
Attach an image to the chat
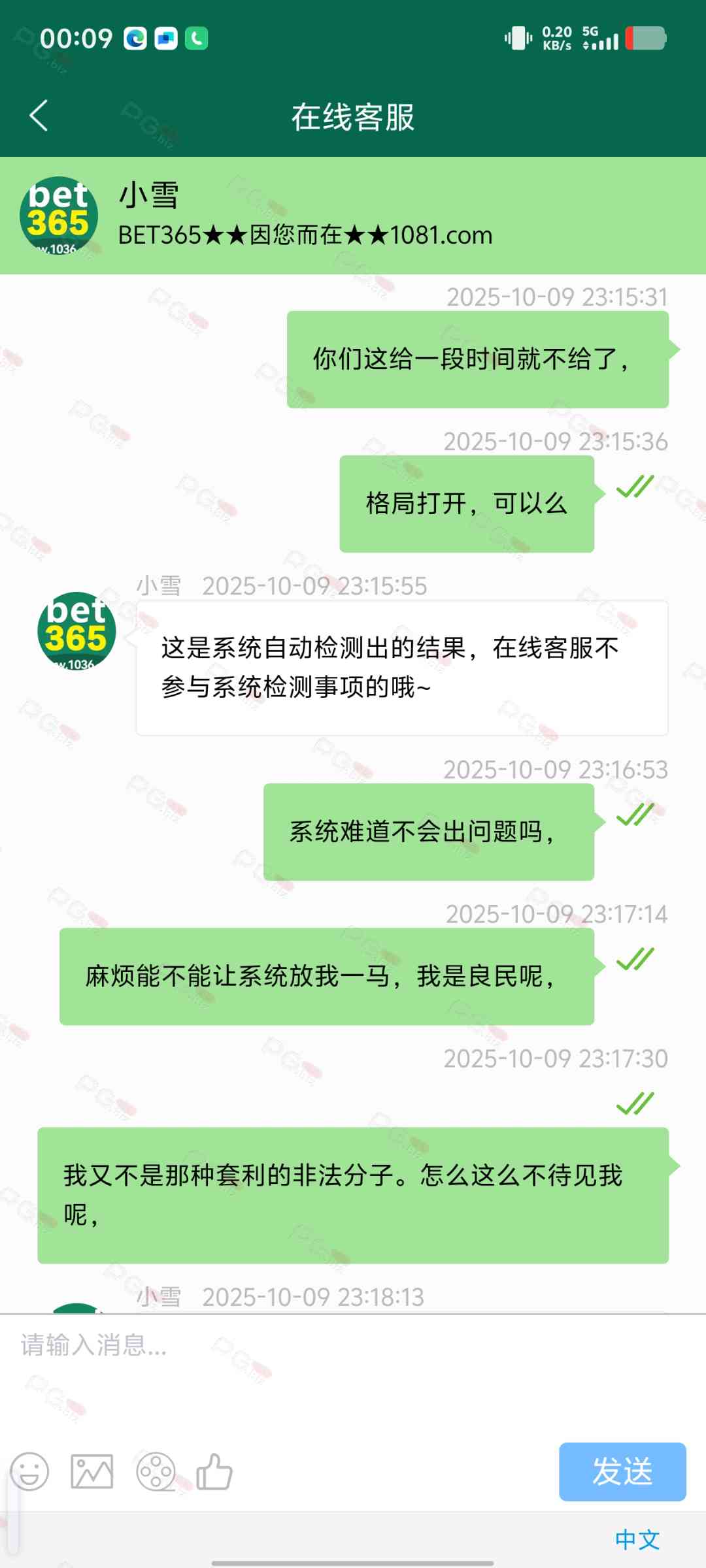coord(92,1472)
